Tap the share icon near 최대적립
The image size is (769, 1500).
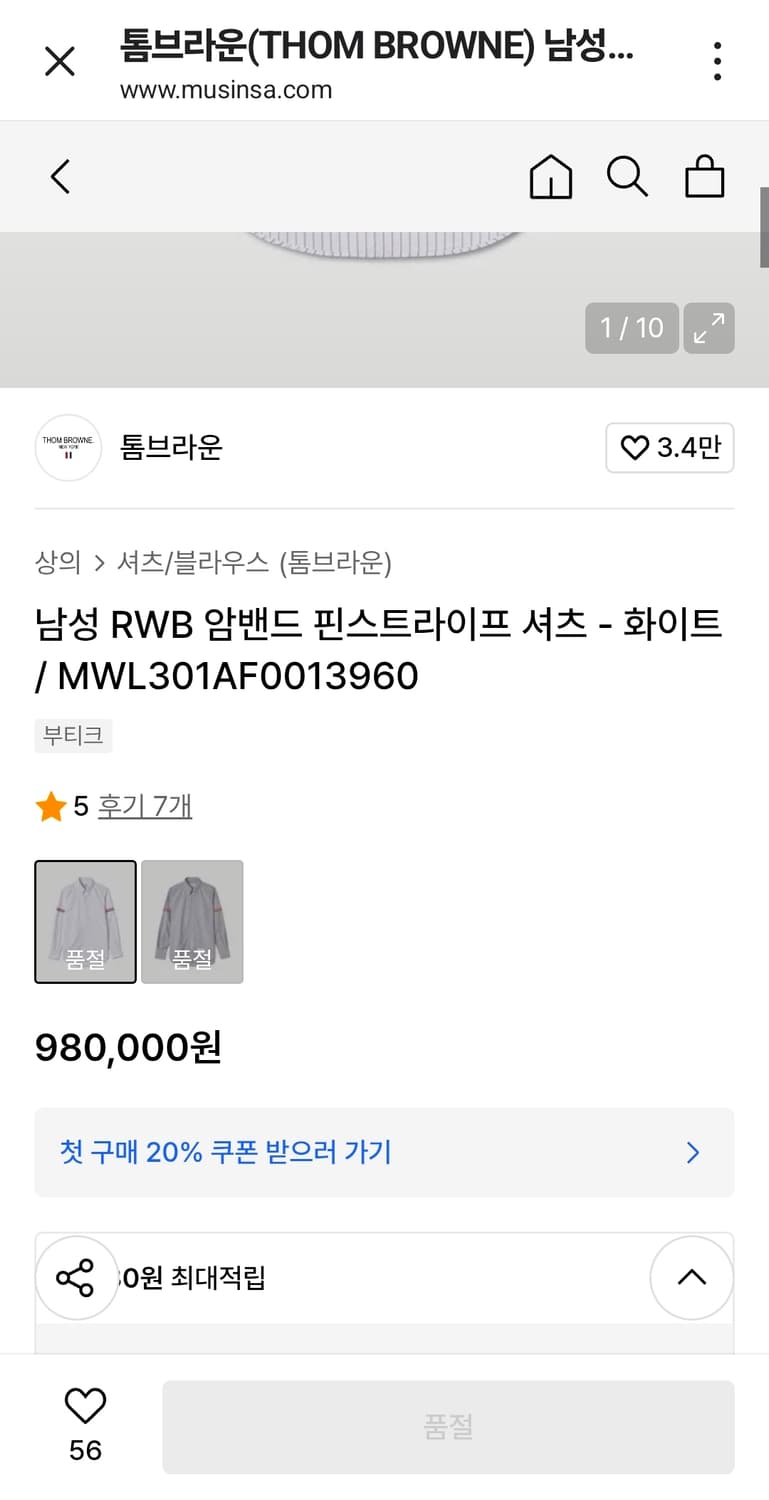click(x=77, y=1277)
